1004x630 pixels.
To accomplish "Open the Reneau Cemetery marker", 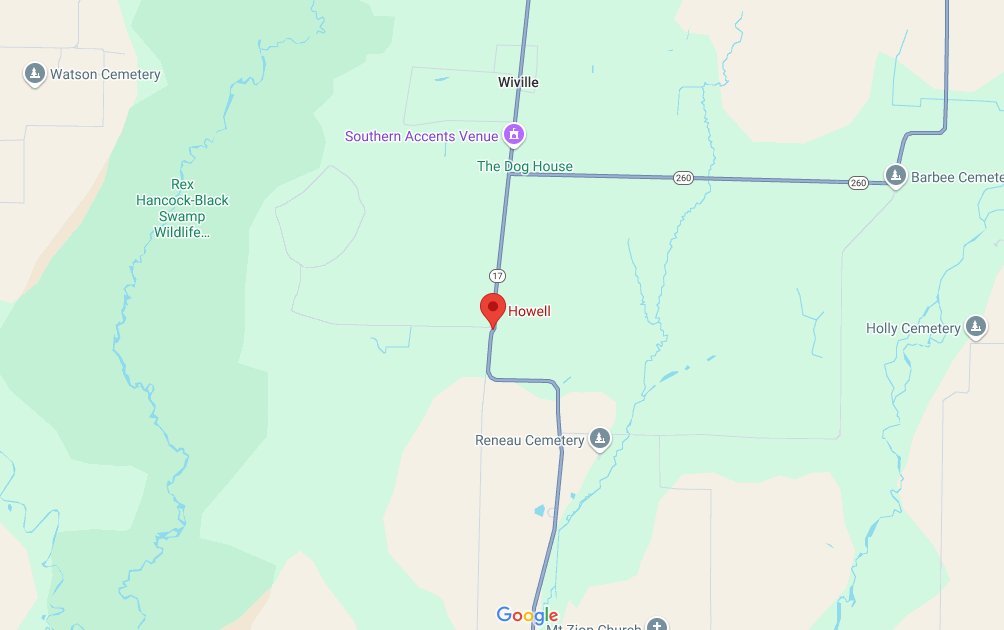I will (x=599, y=438).
